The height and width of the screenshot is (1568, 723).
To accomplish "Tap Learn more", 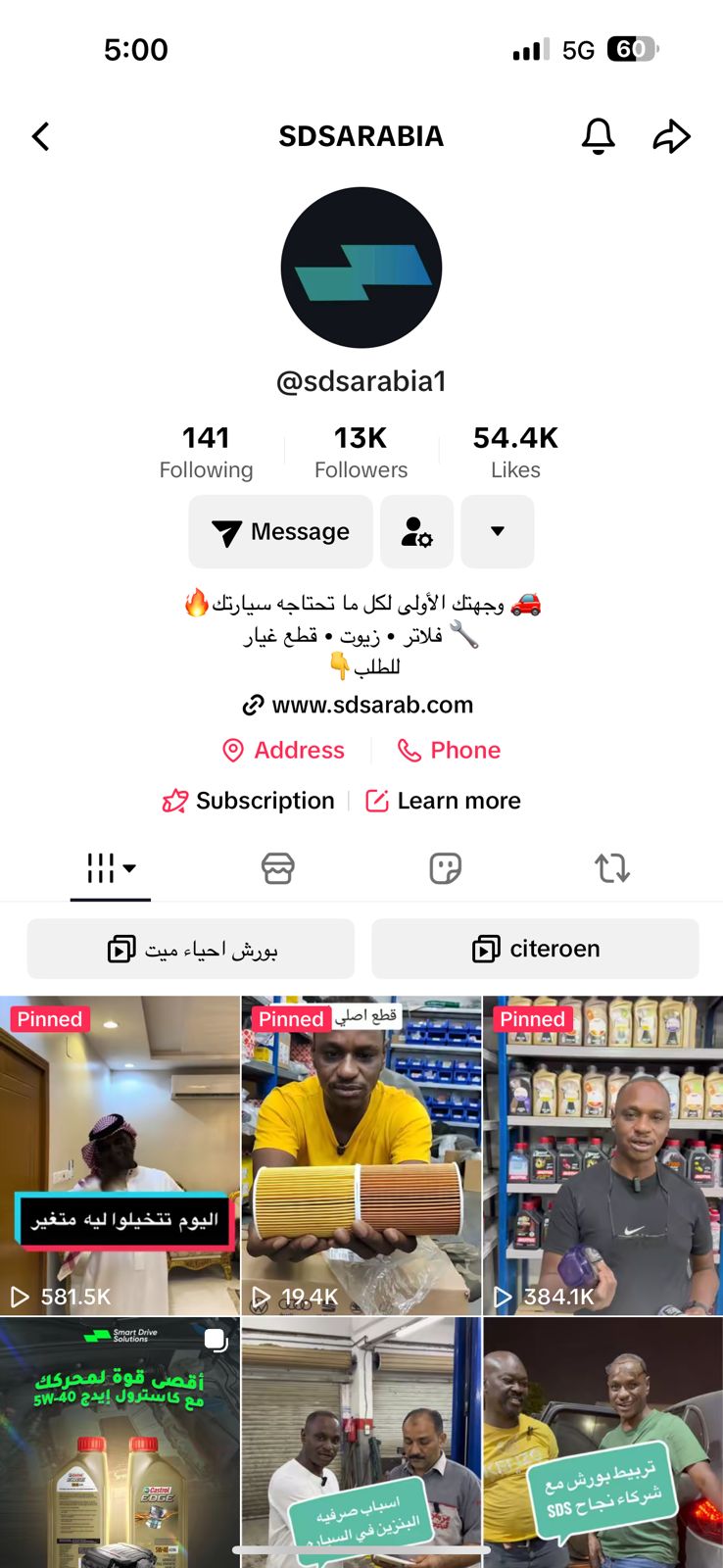I will click(444, 801).
